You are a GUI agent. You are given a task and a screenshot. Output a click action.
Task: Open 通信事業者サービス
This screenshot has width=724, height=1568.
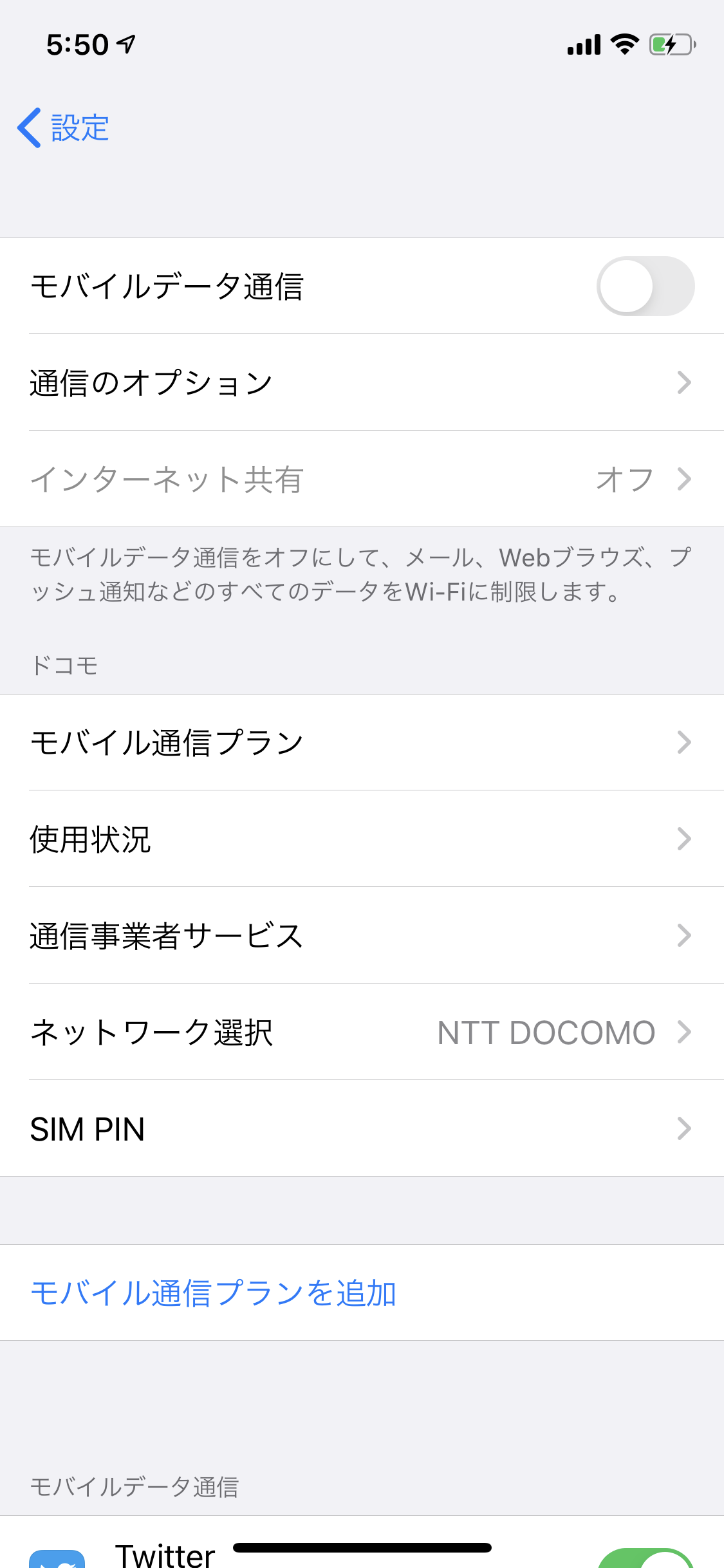(360, 935)
